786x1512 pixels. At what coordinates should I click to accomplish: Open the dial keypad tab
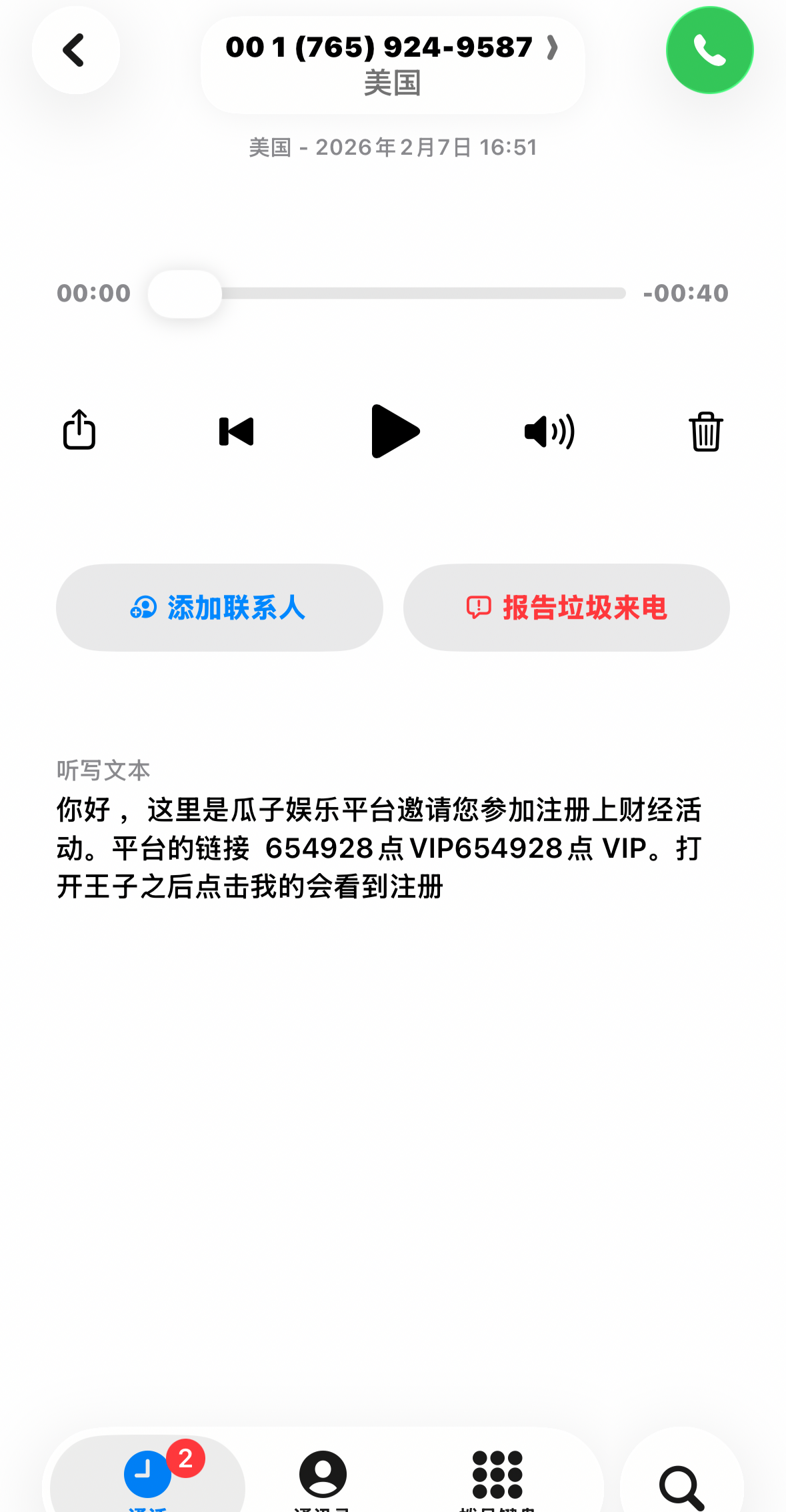tap(497, 1474)
